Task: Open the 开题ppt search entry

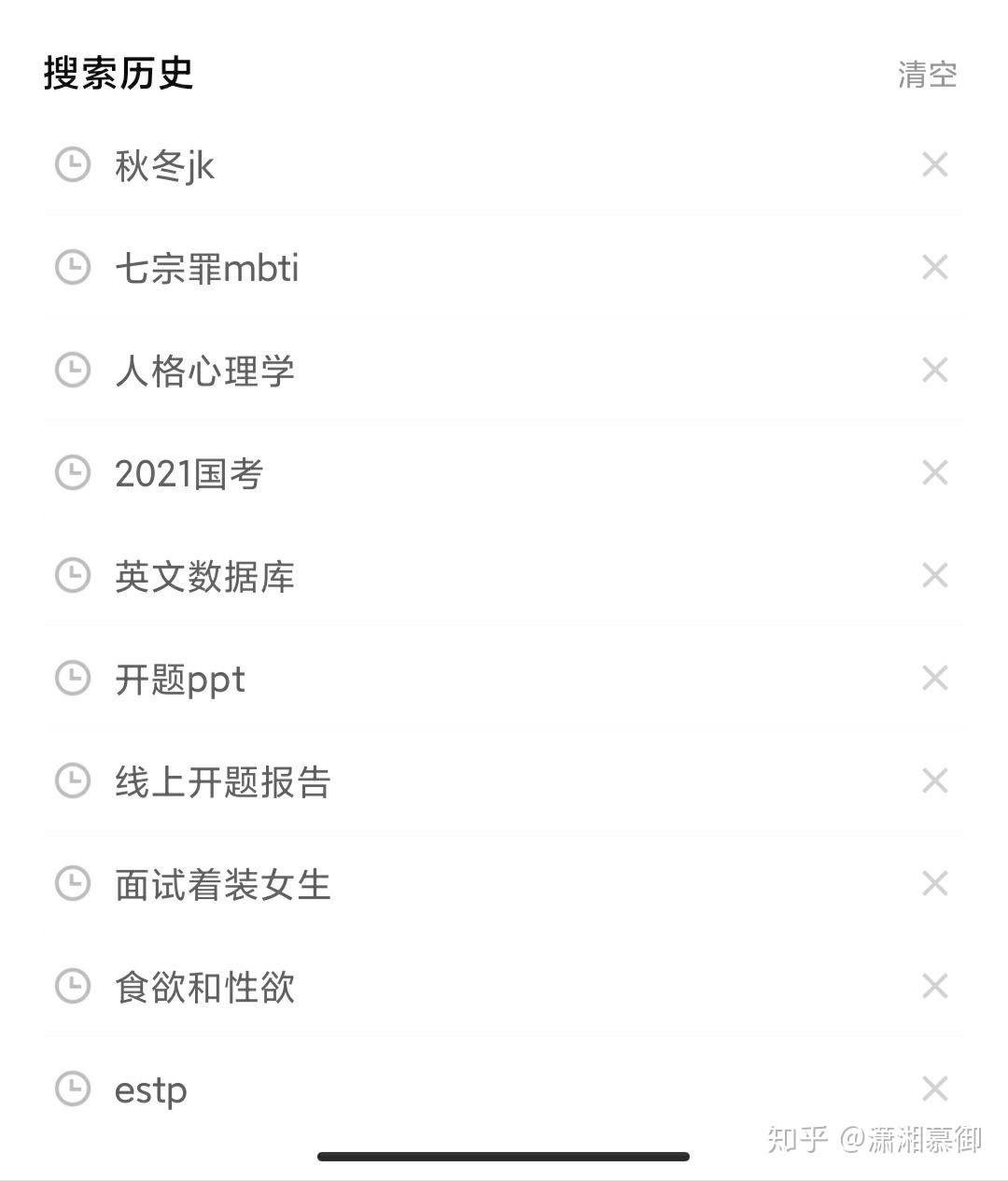Action: 180,680
